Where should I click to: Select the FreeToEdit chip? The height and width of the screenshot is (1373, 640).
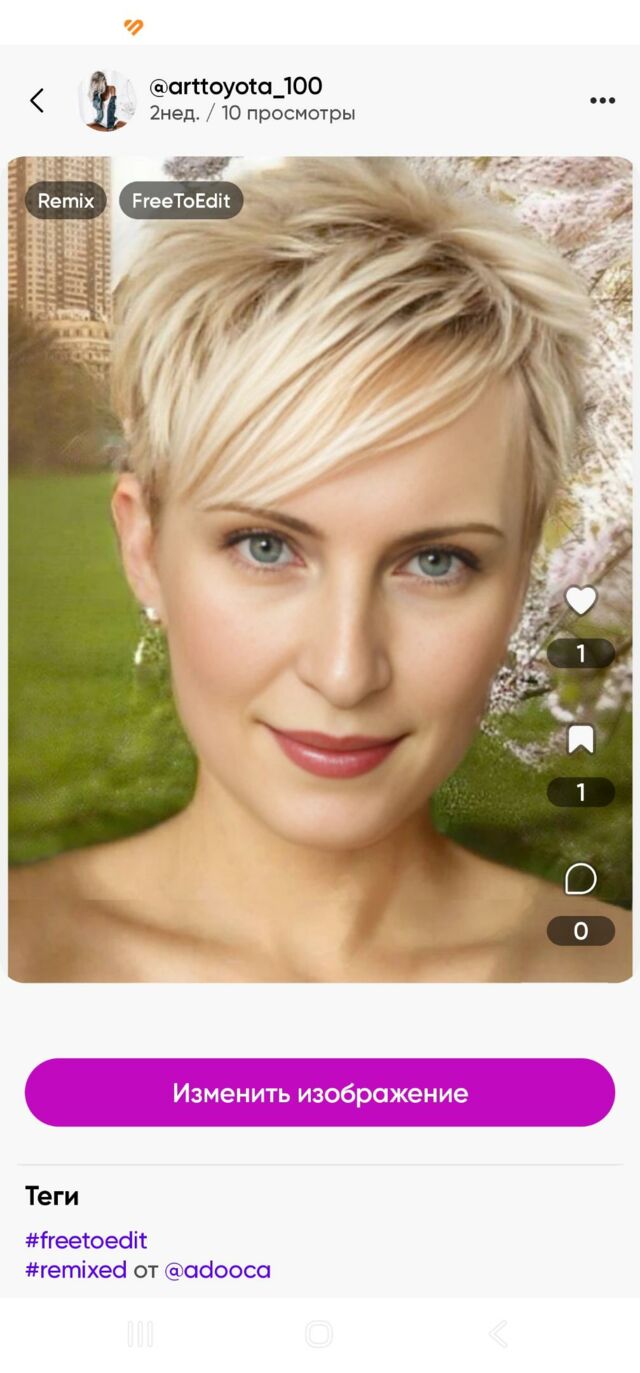(x=181, y=201)
